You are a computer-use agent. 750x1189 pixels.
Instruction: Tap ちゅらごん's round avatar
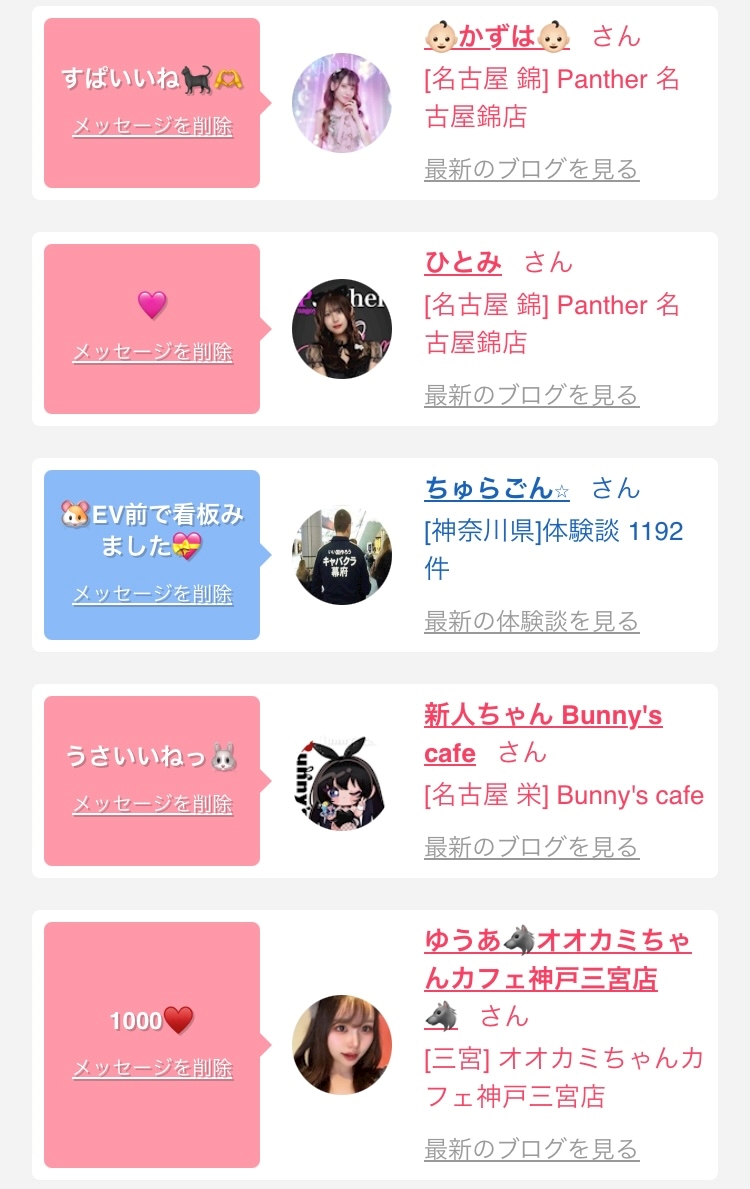click(342, 555)
